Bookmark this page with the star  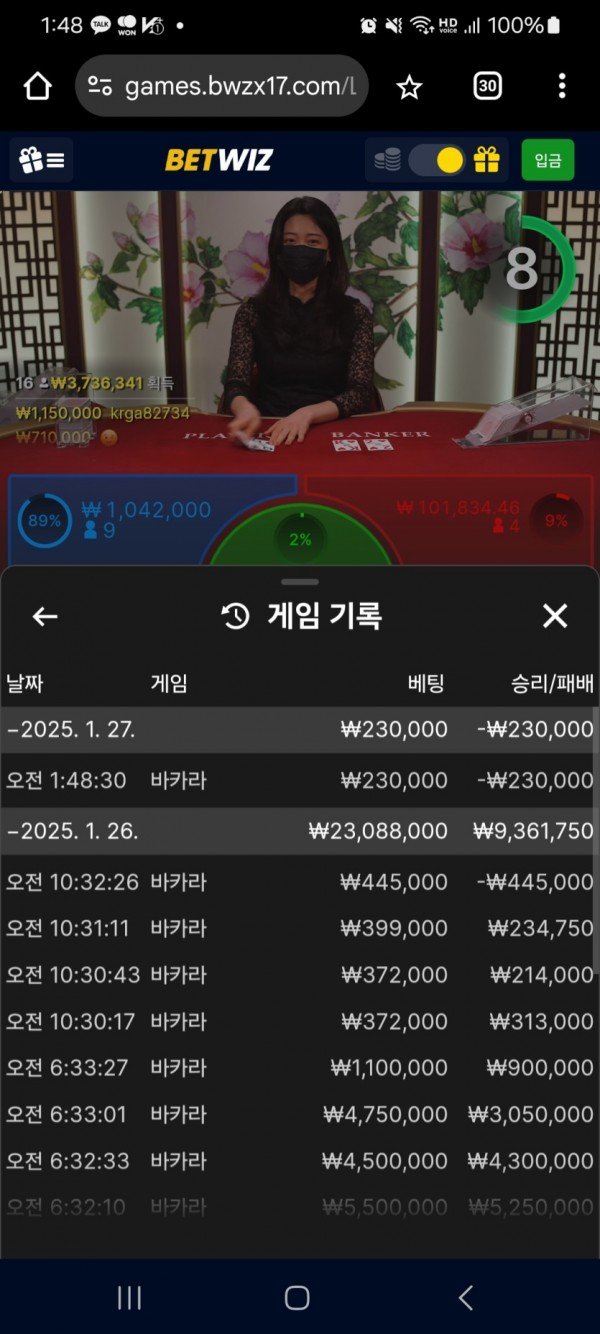pos(408,88)
